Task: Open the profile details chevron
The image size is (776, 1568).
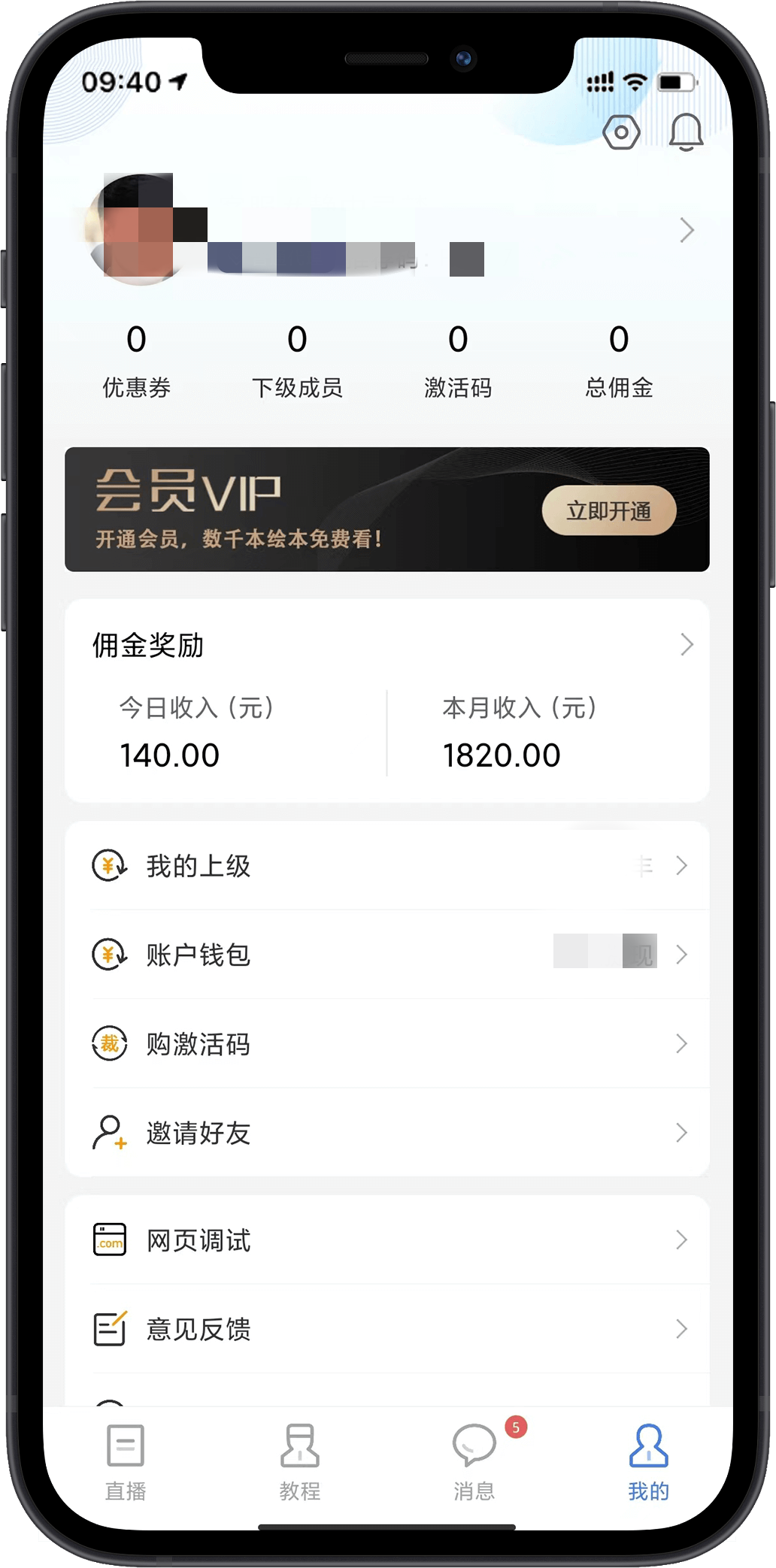Action: 686,230
